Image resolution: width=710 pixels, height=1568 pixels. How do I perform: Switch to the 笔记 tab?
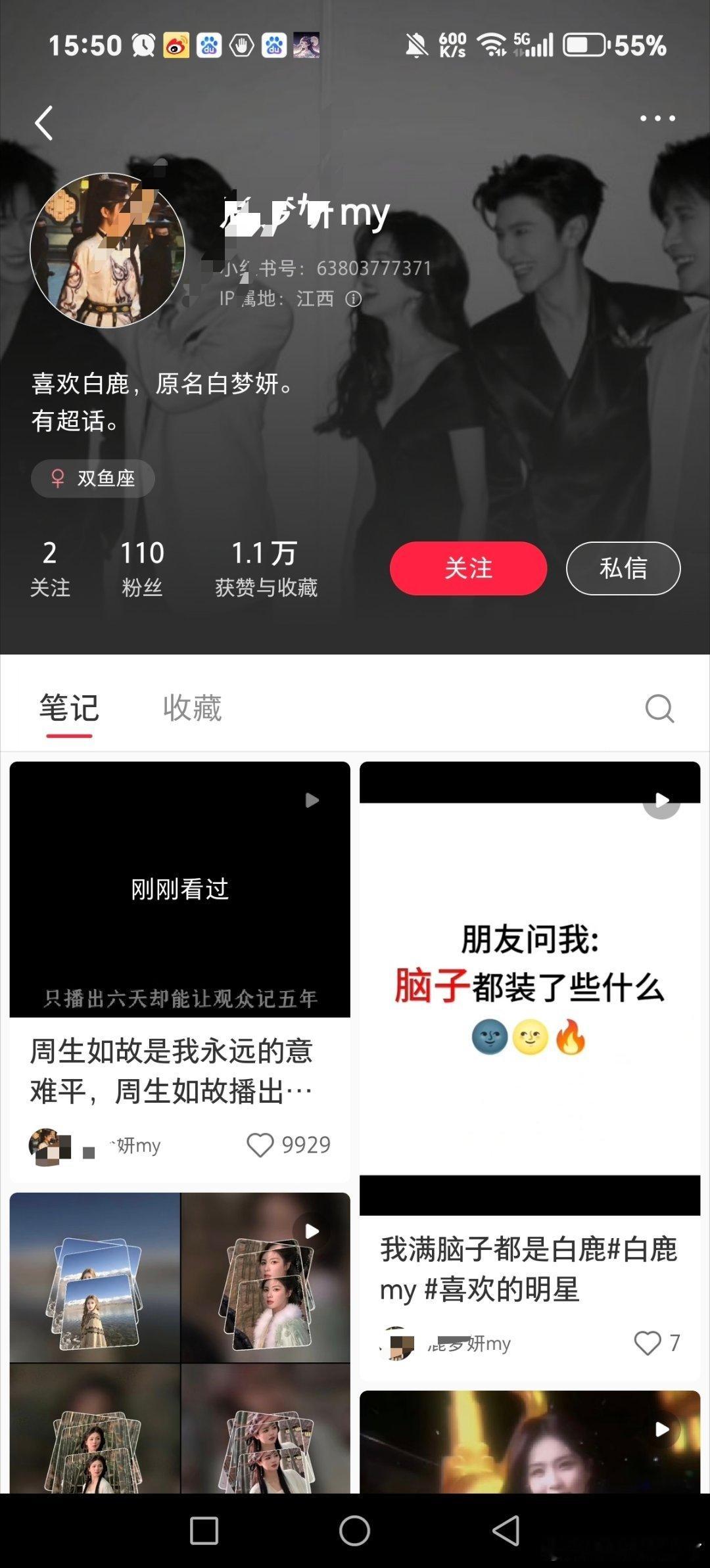point(68,710)
